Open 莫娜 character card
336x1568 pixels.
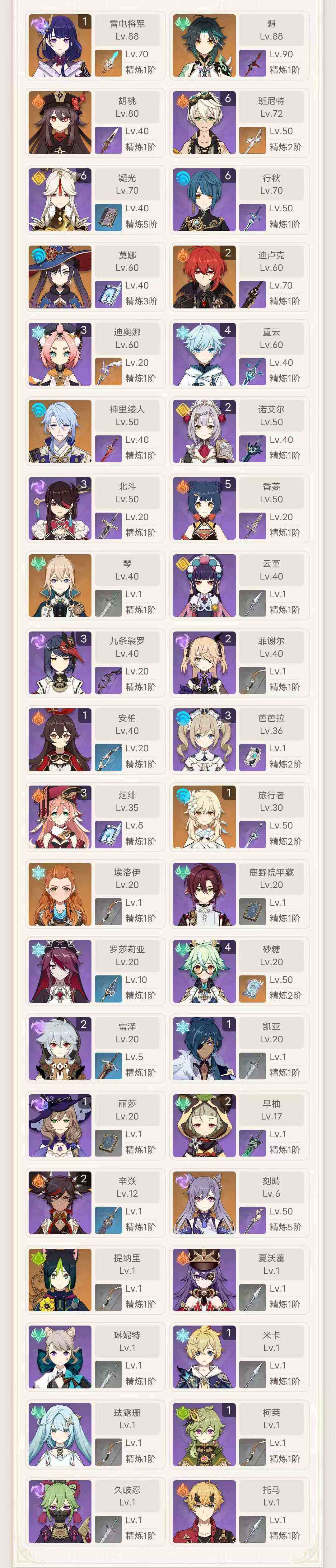pos(95,278)
